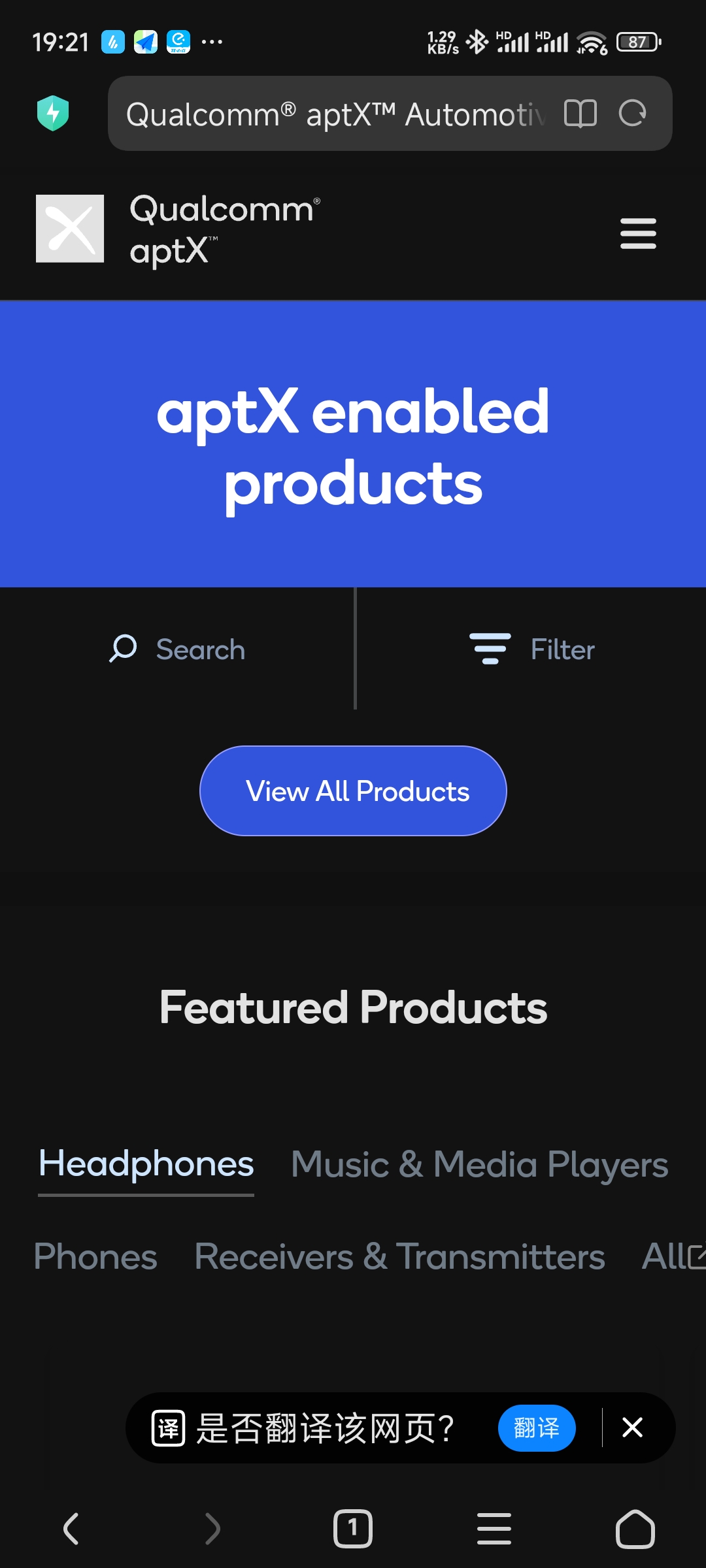
Task: Open the browser bottom menu
Action: (494, 1529)
